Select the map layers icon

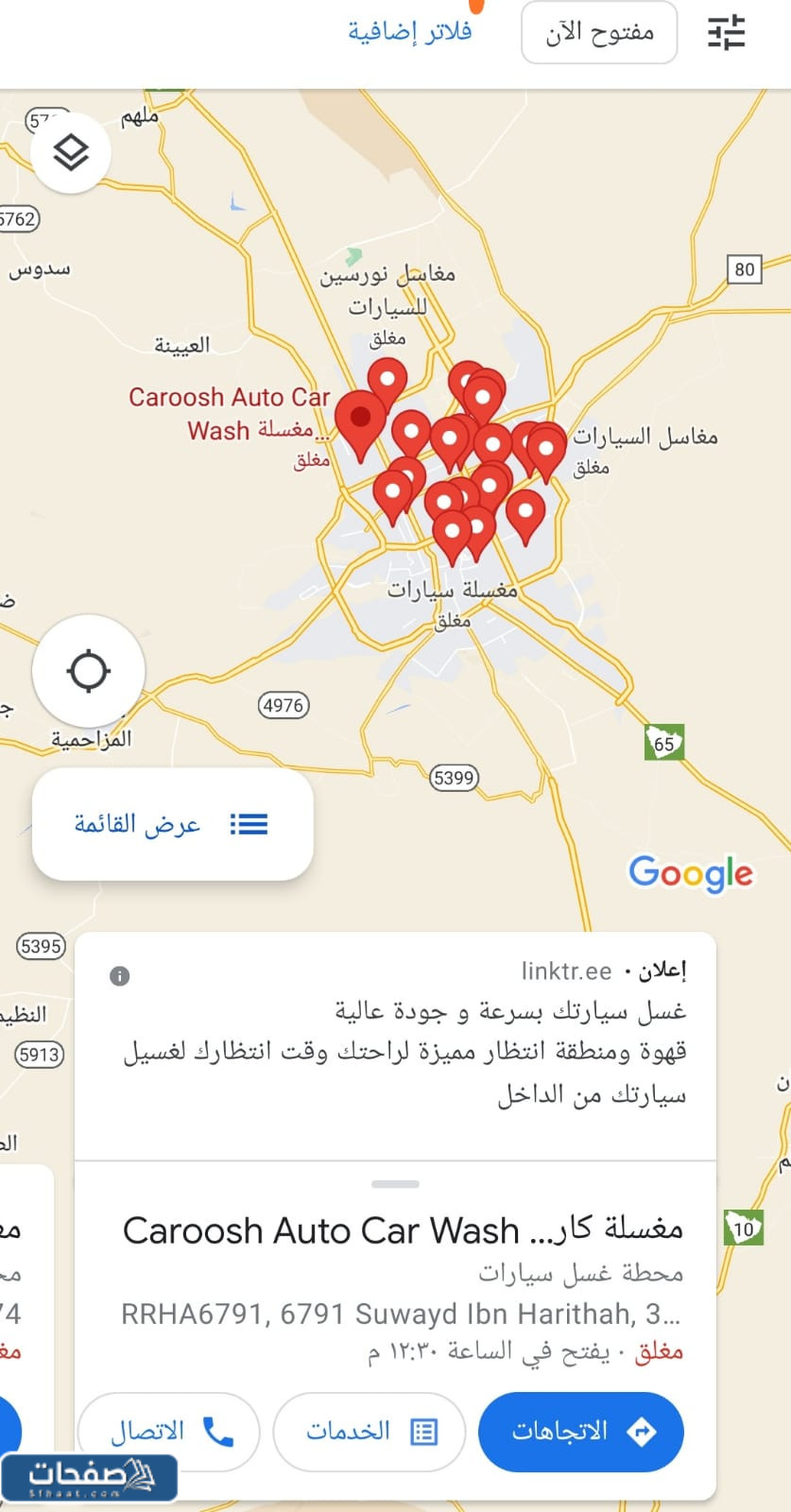pos(72,151)
